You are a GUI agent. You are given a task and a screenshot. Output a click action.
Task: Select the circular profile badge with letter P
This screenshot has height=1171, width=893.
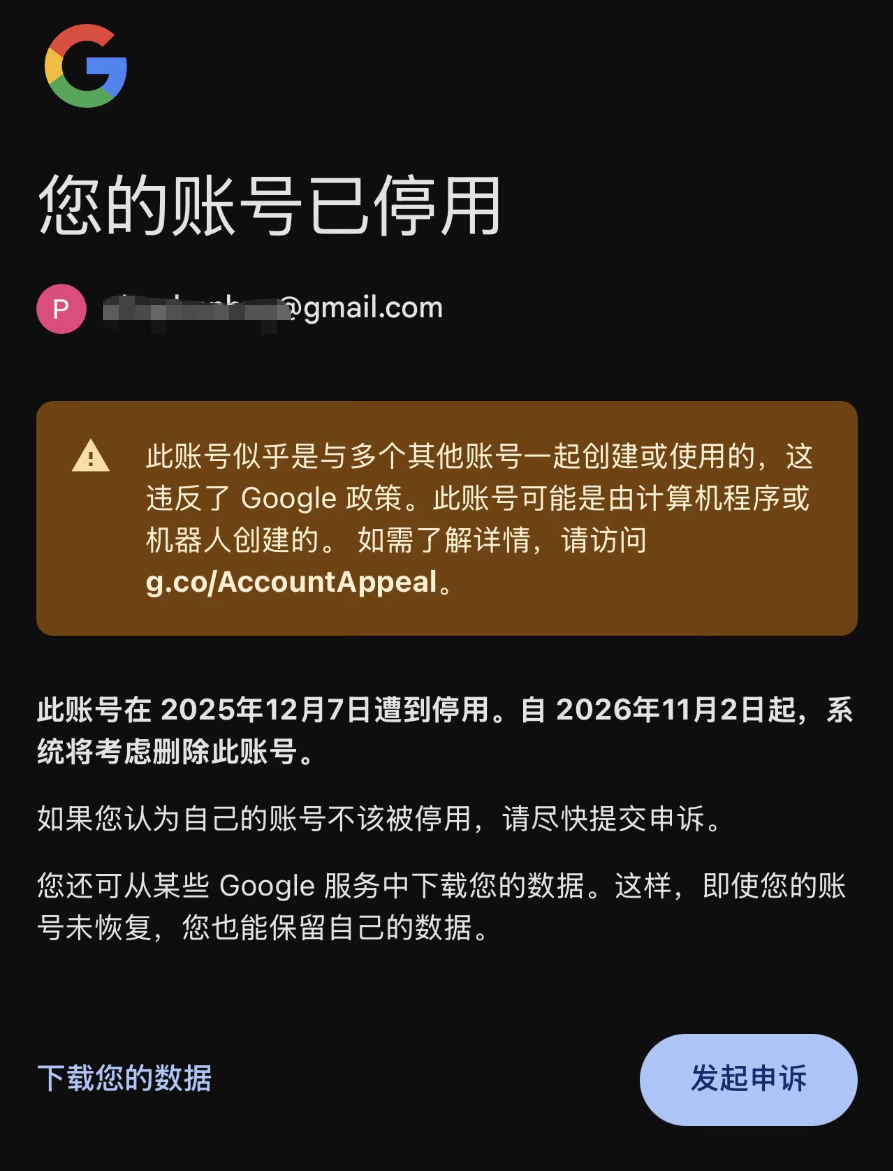pos(61,309)
